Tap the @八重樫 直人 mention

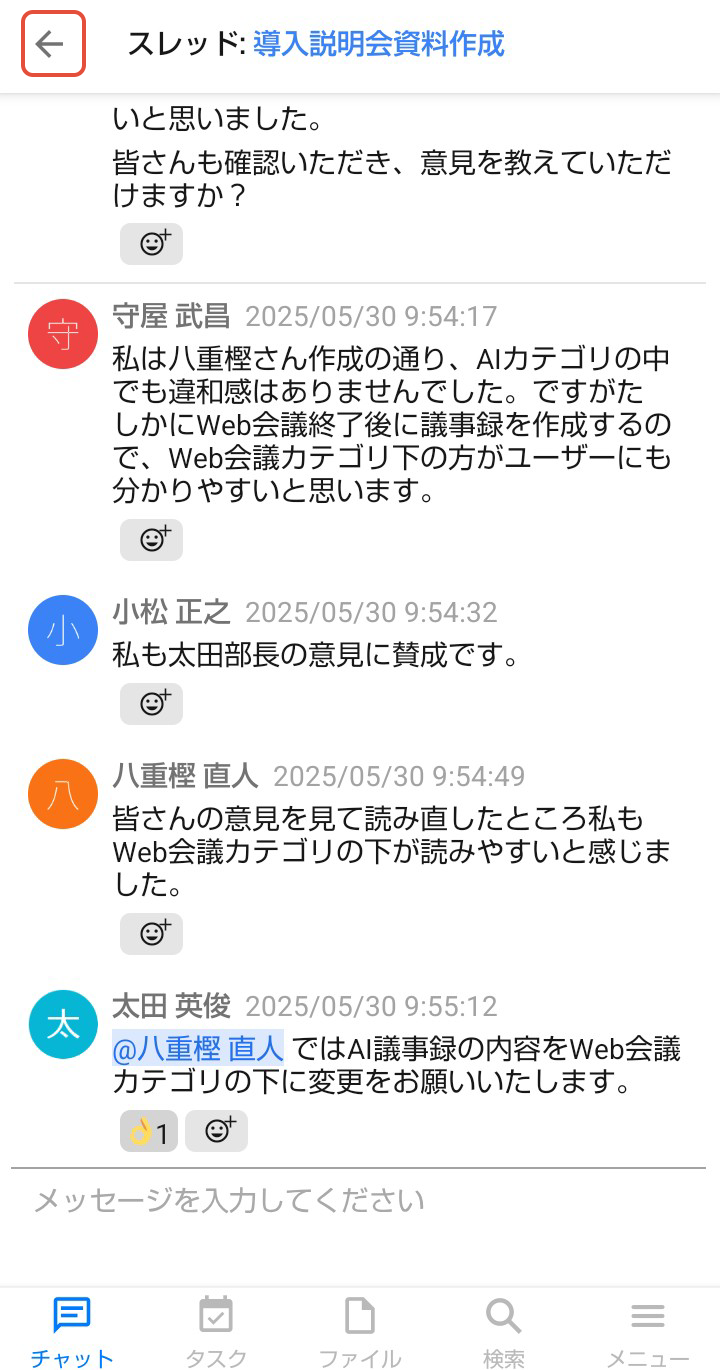(x=198, y=1048)
